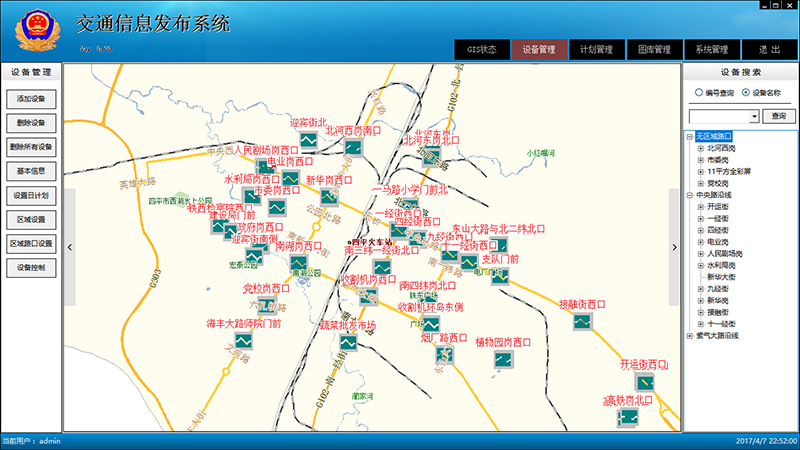Collapse the right panel with the arrow
The image size is (800, 450).
click(676, 246)
